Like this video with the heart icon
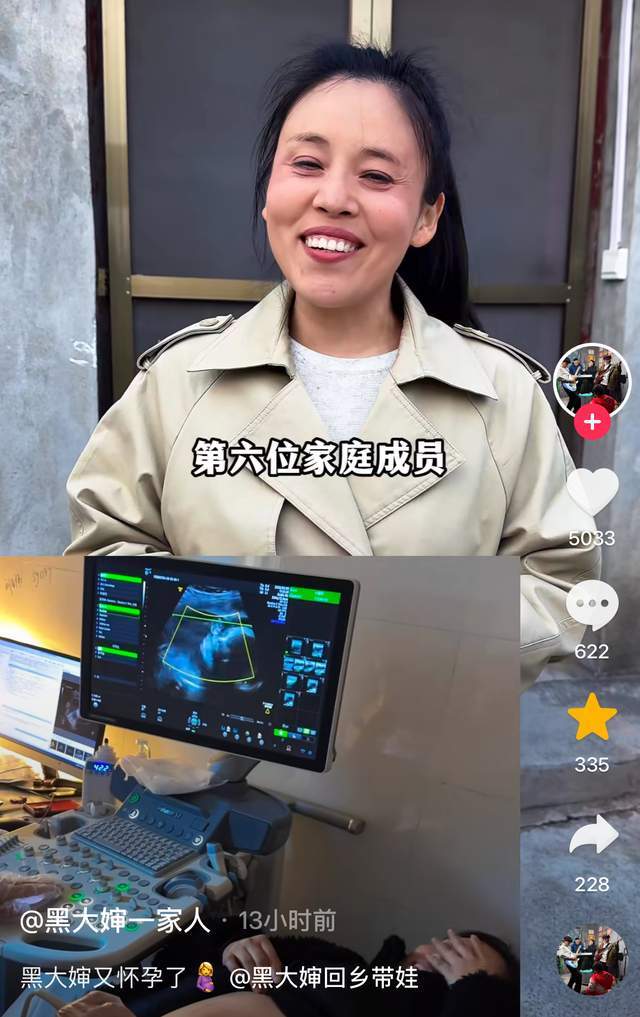The height and width of the screenshot is (1017, 640). coord(592,491)
